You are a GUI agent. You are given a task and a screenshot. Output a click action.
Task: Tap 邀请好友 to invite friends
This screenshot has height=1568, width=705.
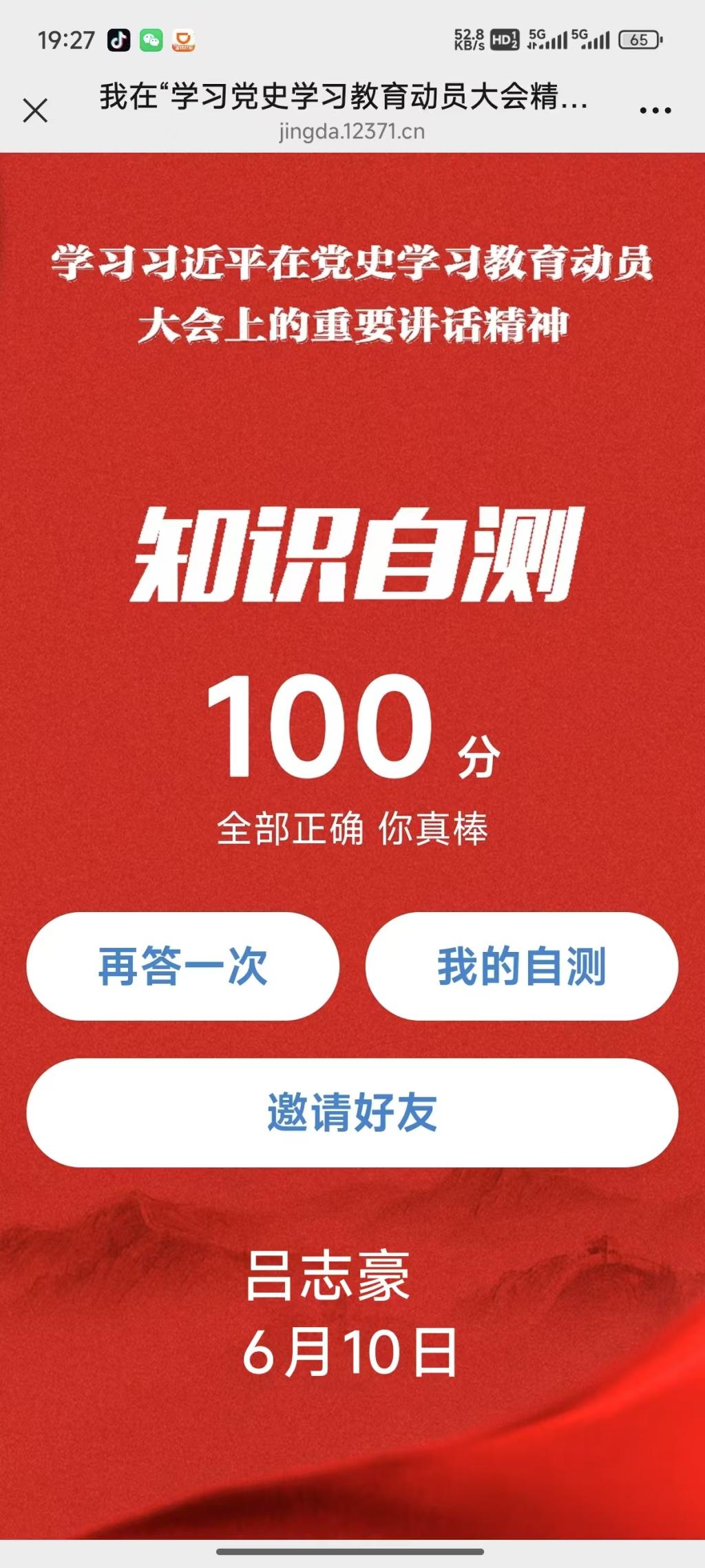coord(352,1112)
